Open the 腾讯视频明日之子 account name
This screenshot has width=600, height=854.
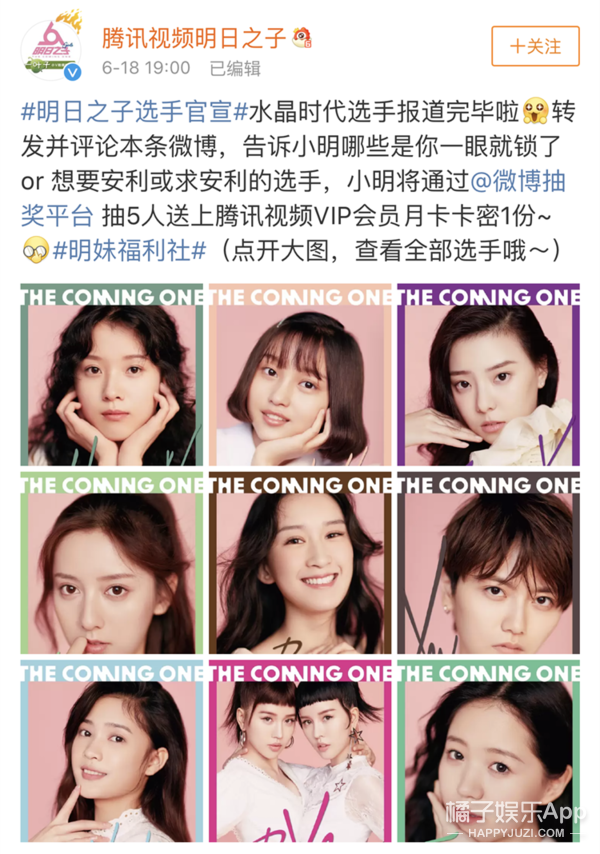(191, 36)
